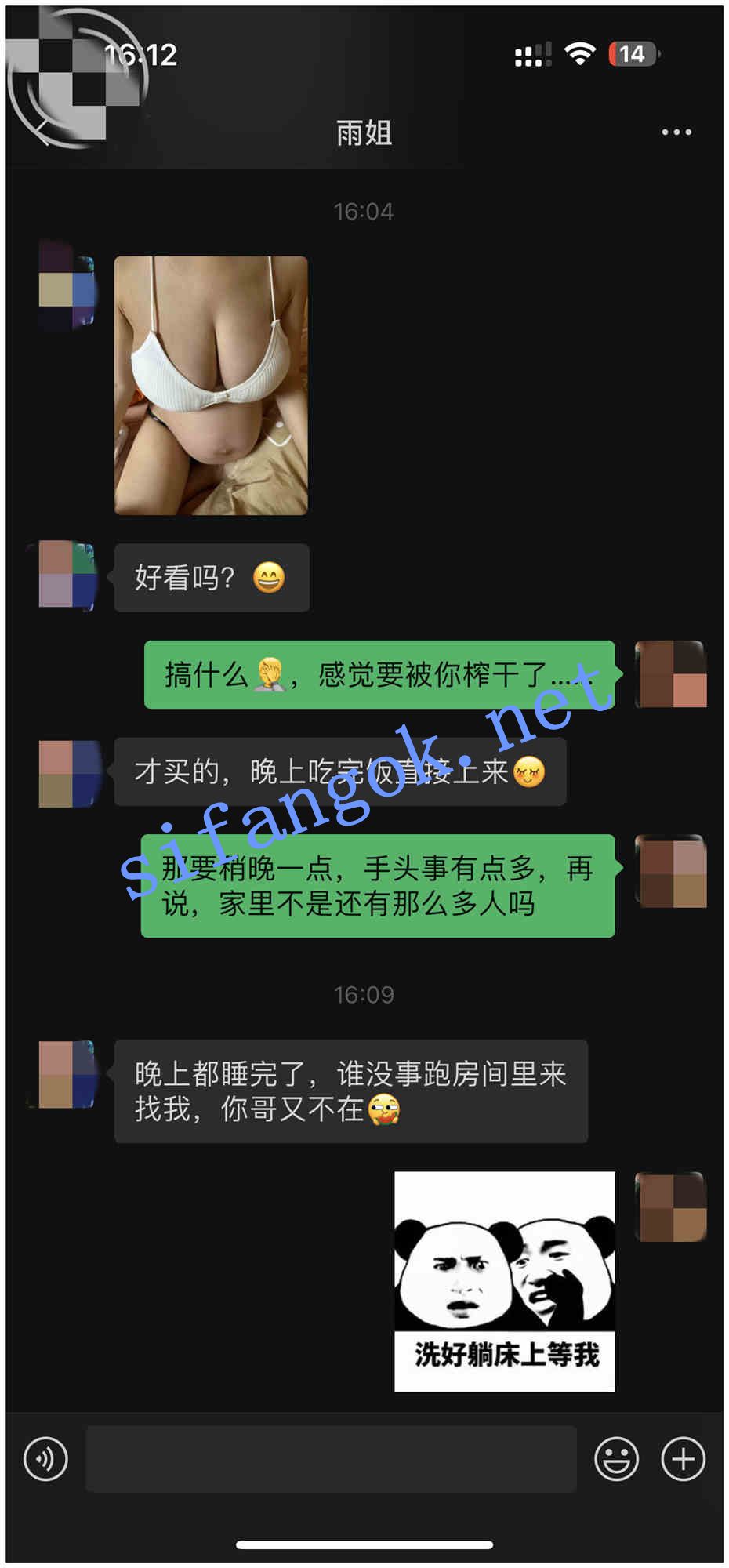Open the emoji sticker panel
729x1568 pixels.
pos(616,1459)
